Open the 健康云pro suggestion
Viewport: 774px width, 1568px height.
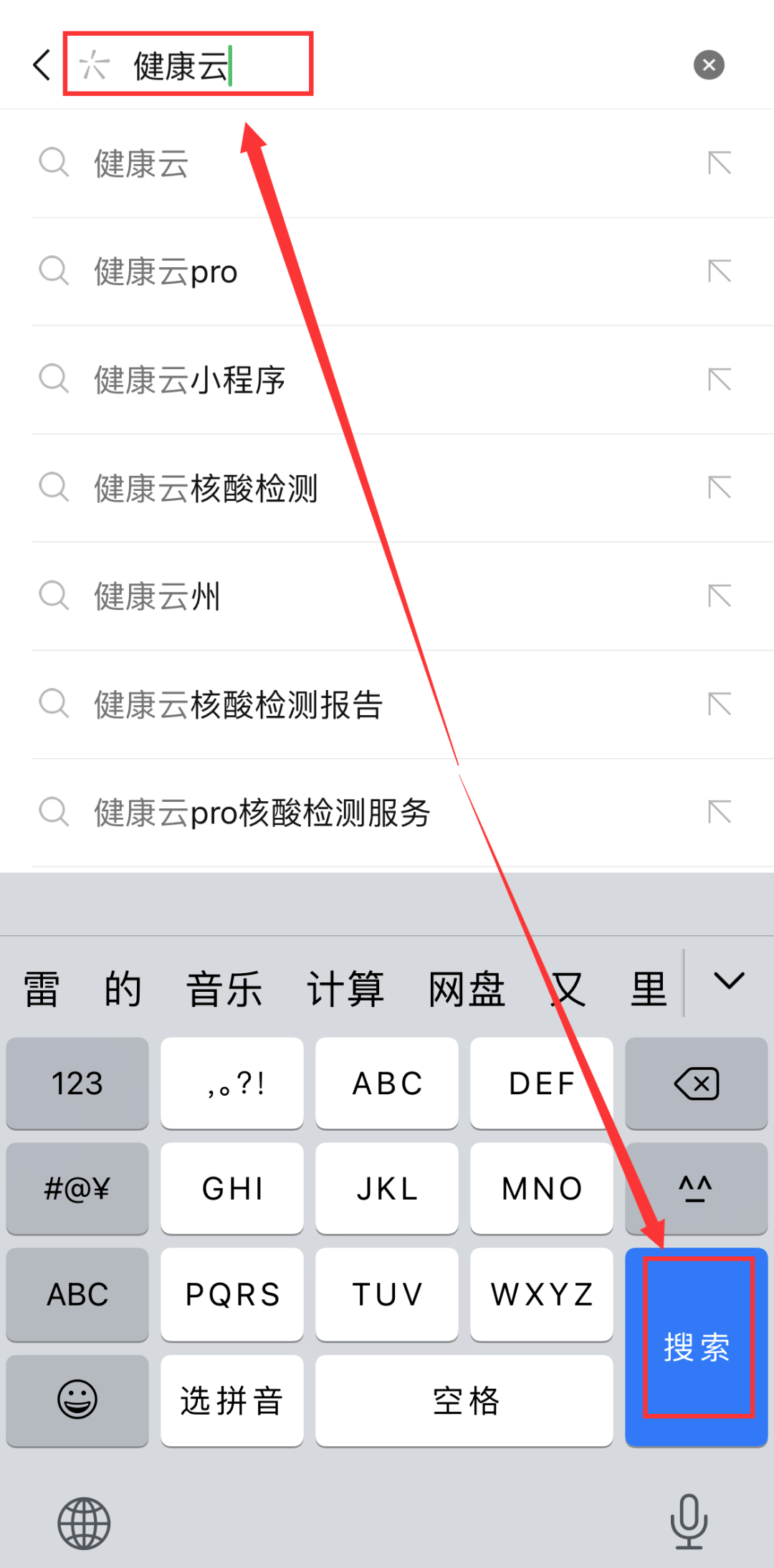point(387,272)
